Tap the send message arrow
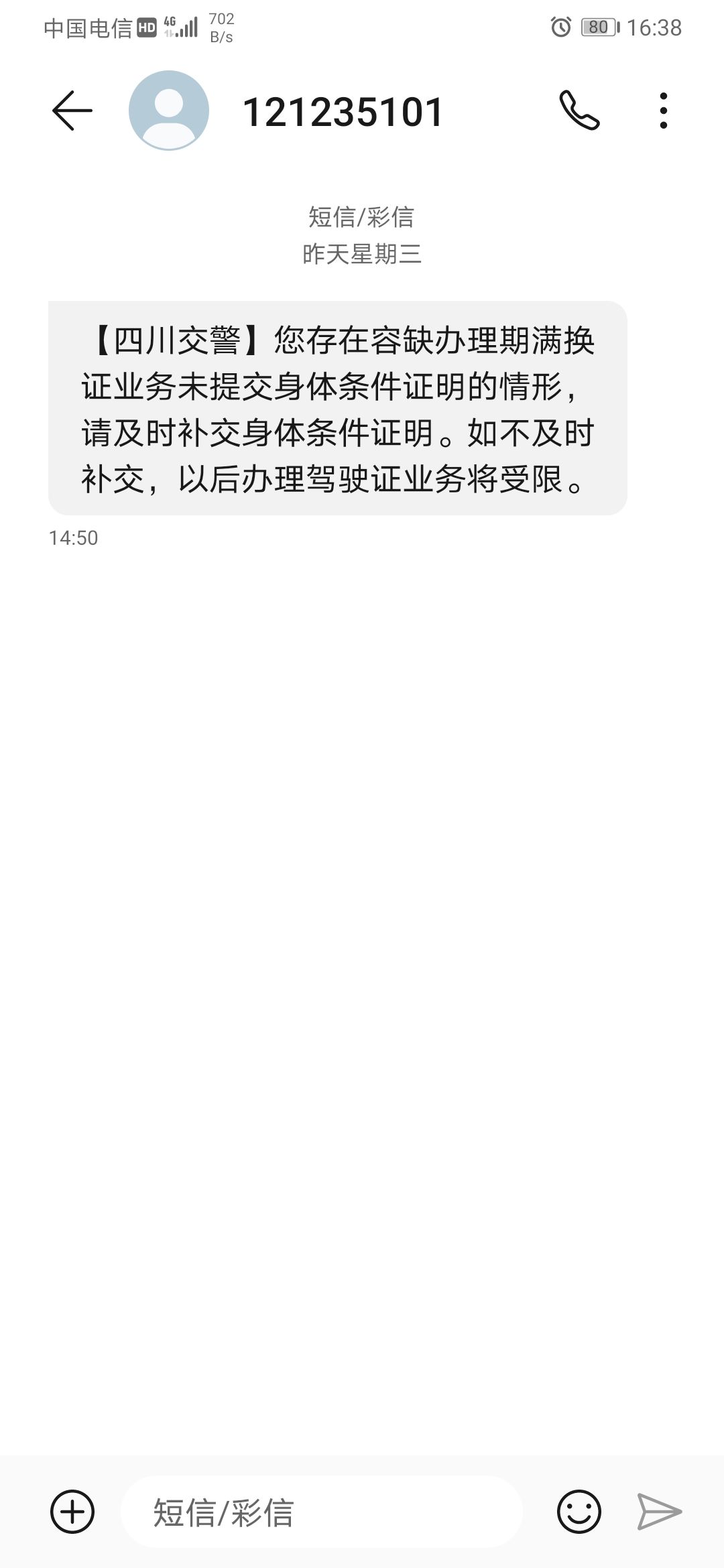Screen dimensions: 724x1568 click(x=659, y=1512)
